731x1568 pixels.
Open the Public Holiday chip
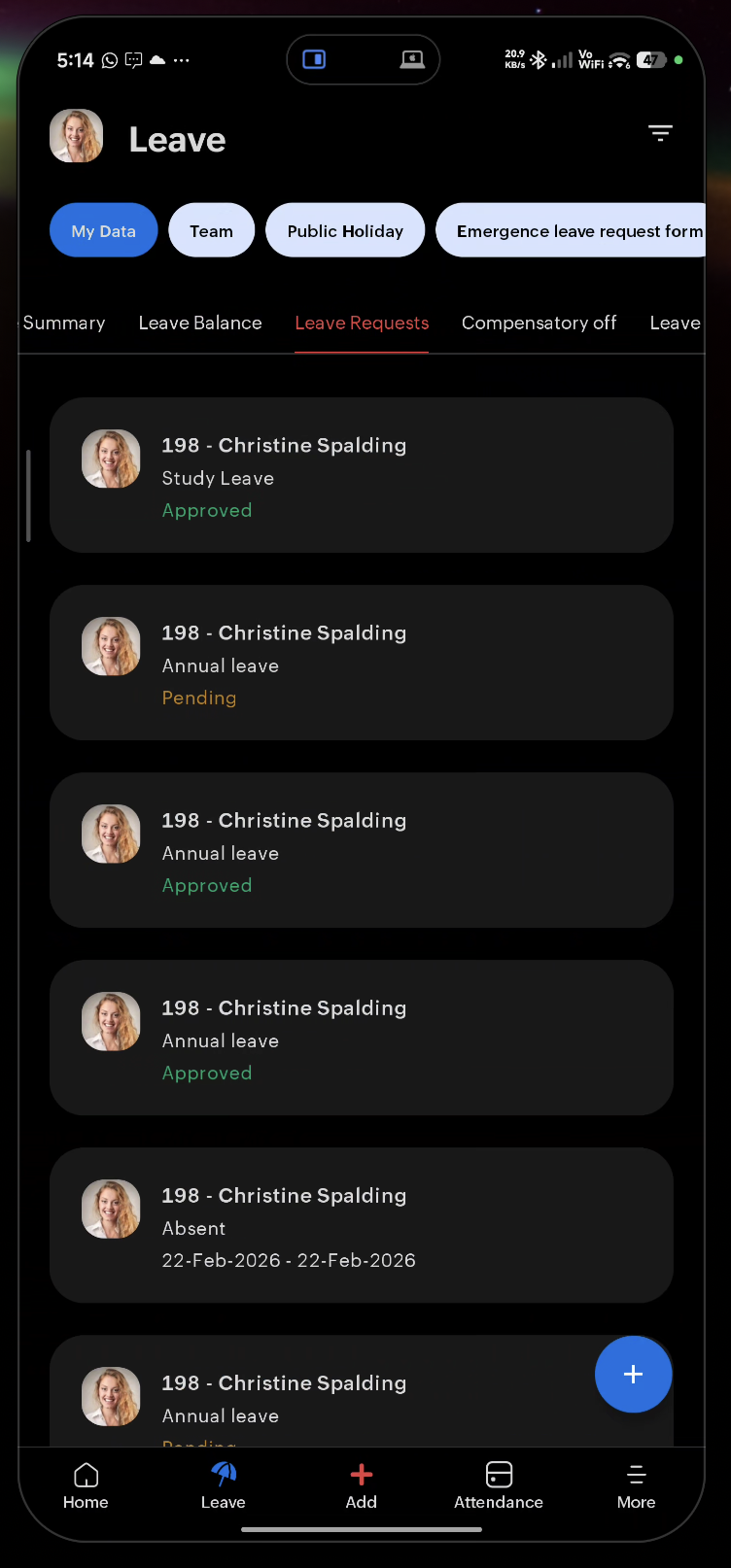(x=345, y=230)
